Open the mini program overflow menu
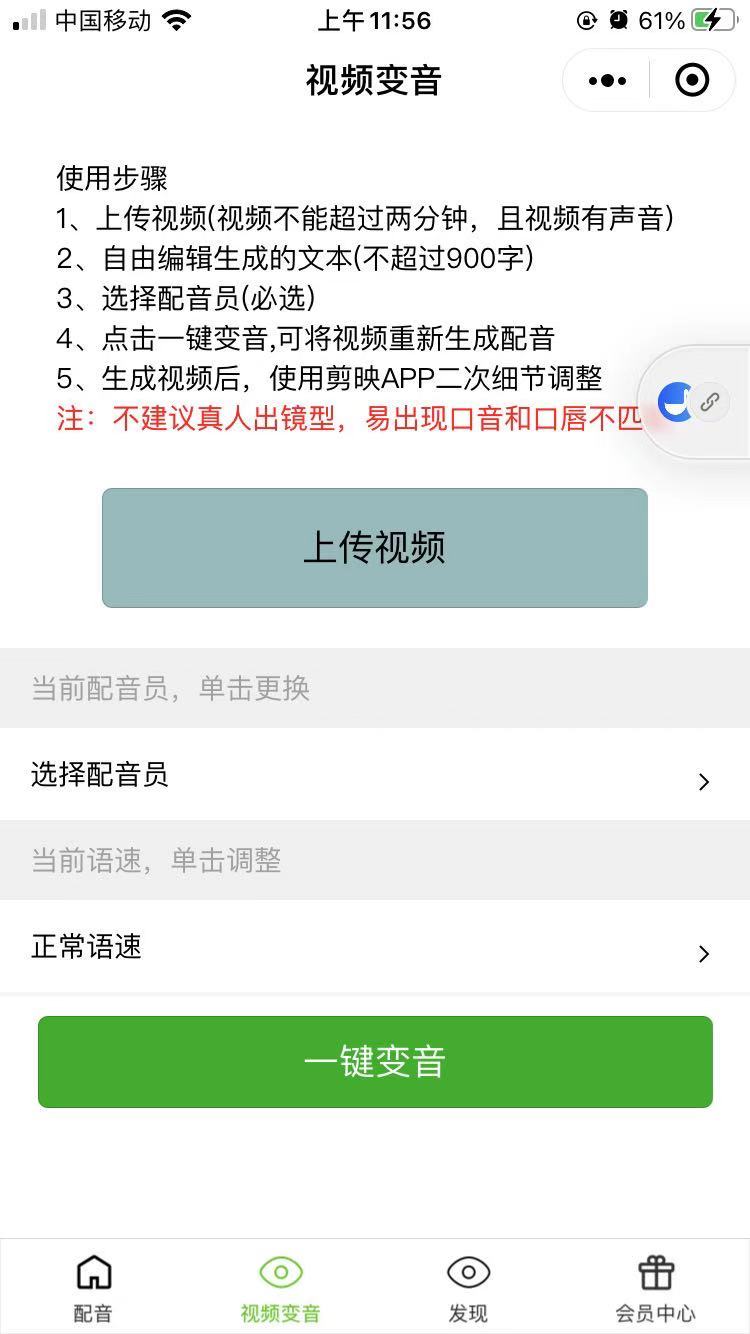750x1334 pixels. click(608, 80)
